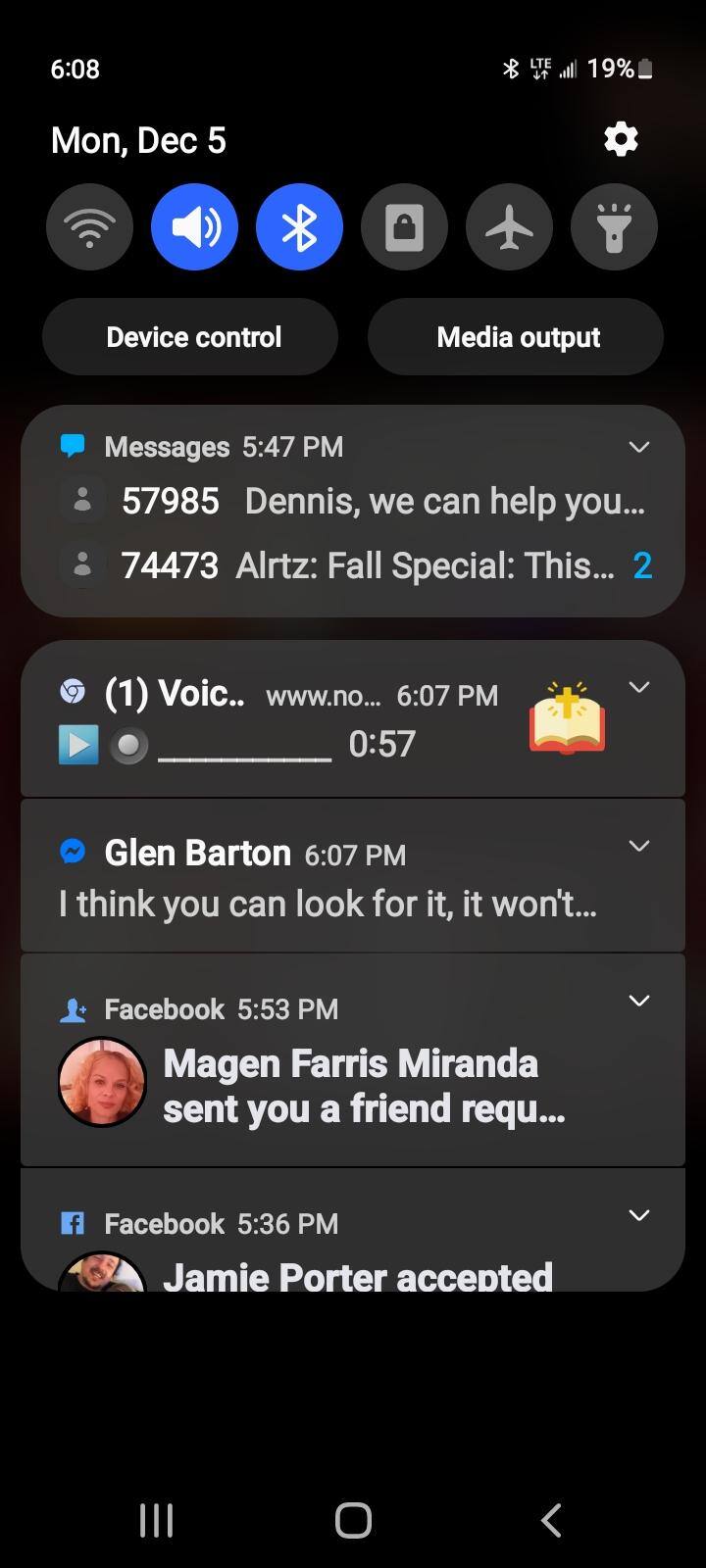Go to the home screen

[353, 1521]
